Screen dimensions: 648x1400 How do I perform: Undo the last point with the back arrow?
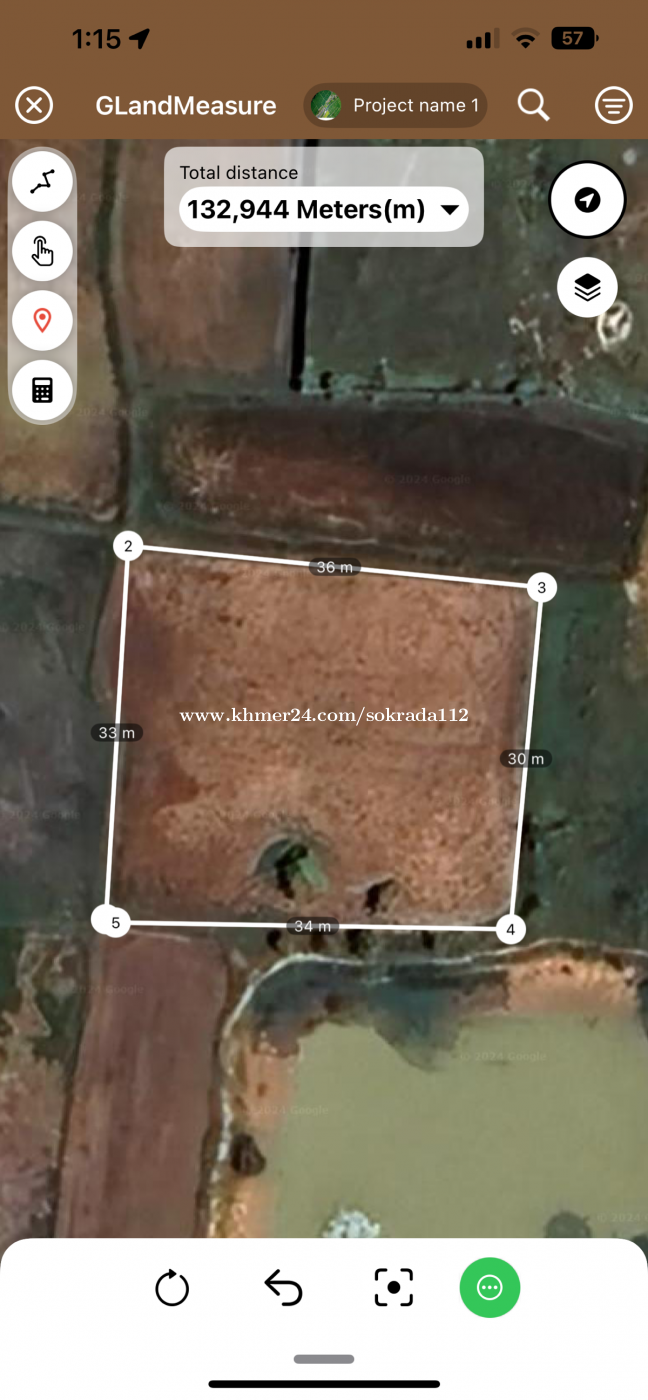coord(283,1288)
